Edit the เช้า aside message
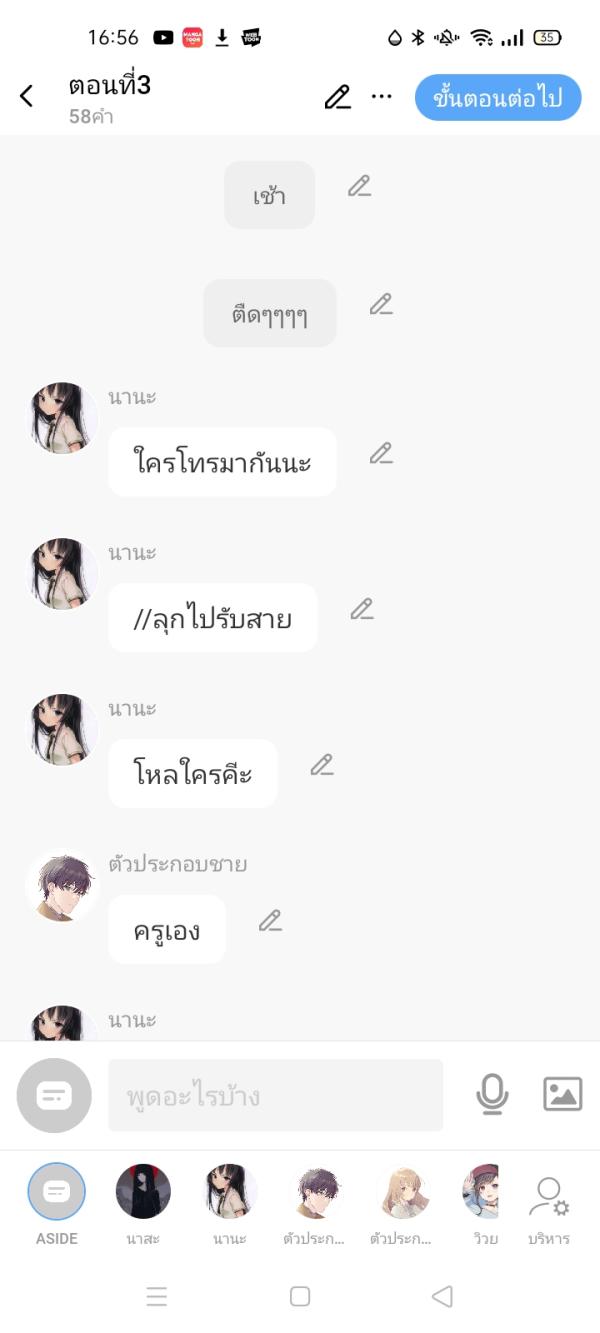This screenshot has height=1333, width=600. (360, 186)
